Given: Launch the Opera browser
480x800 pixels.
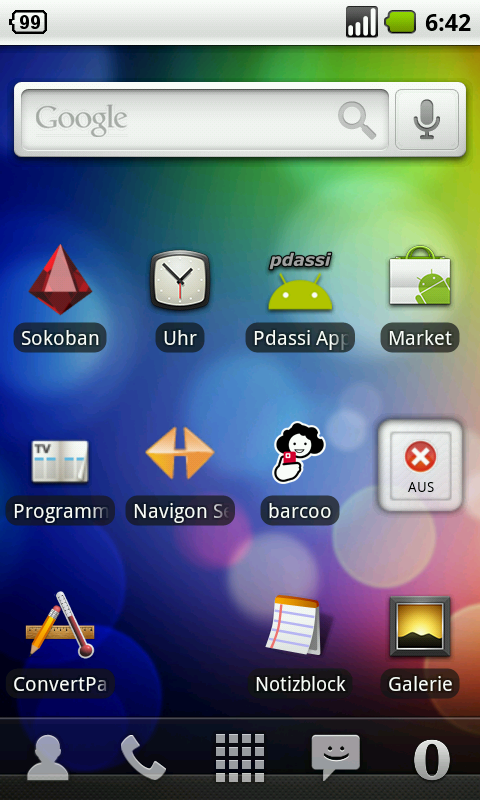Looking at the screenshot, I should pos(432,759).
